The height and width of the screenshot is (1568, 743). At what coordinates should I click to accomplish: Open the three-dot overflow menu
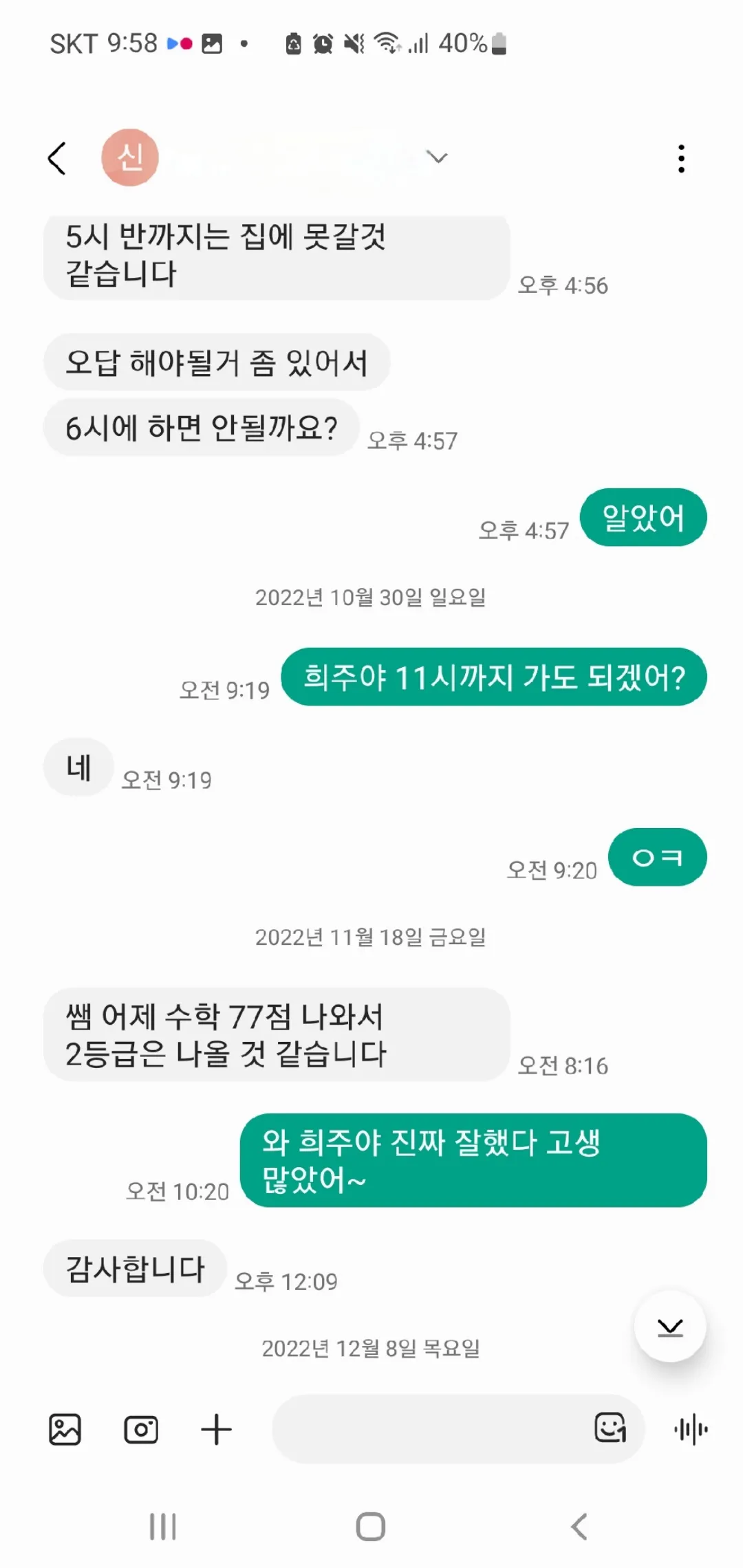click(x=681, y=159)
